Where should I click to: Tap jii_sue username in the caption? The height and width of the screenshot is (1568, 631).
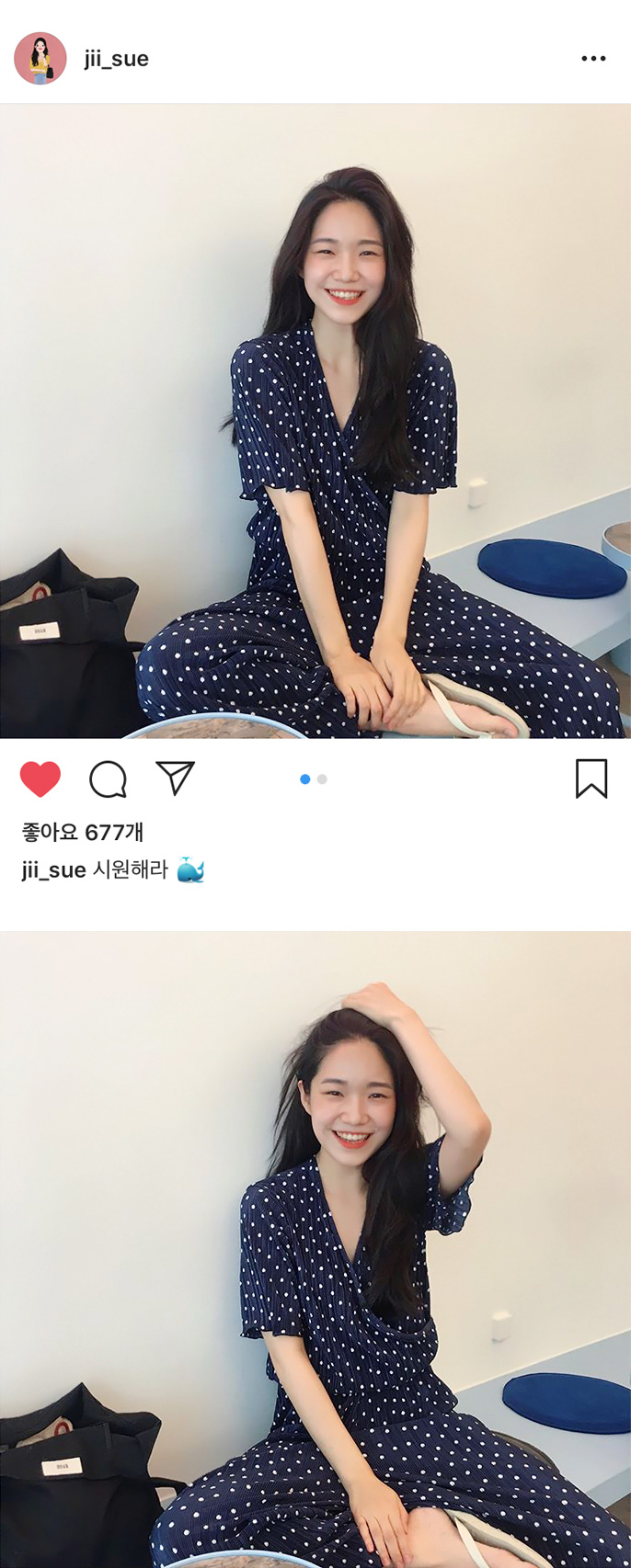[x=53, y=869]
